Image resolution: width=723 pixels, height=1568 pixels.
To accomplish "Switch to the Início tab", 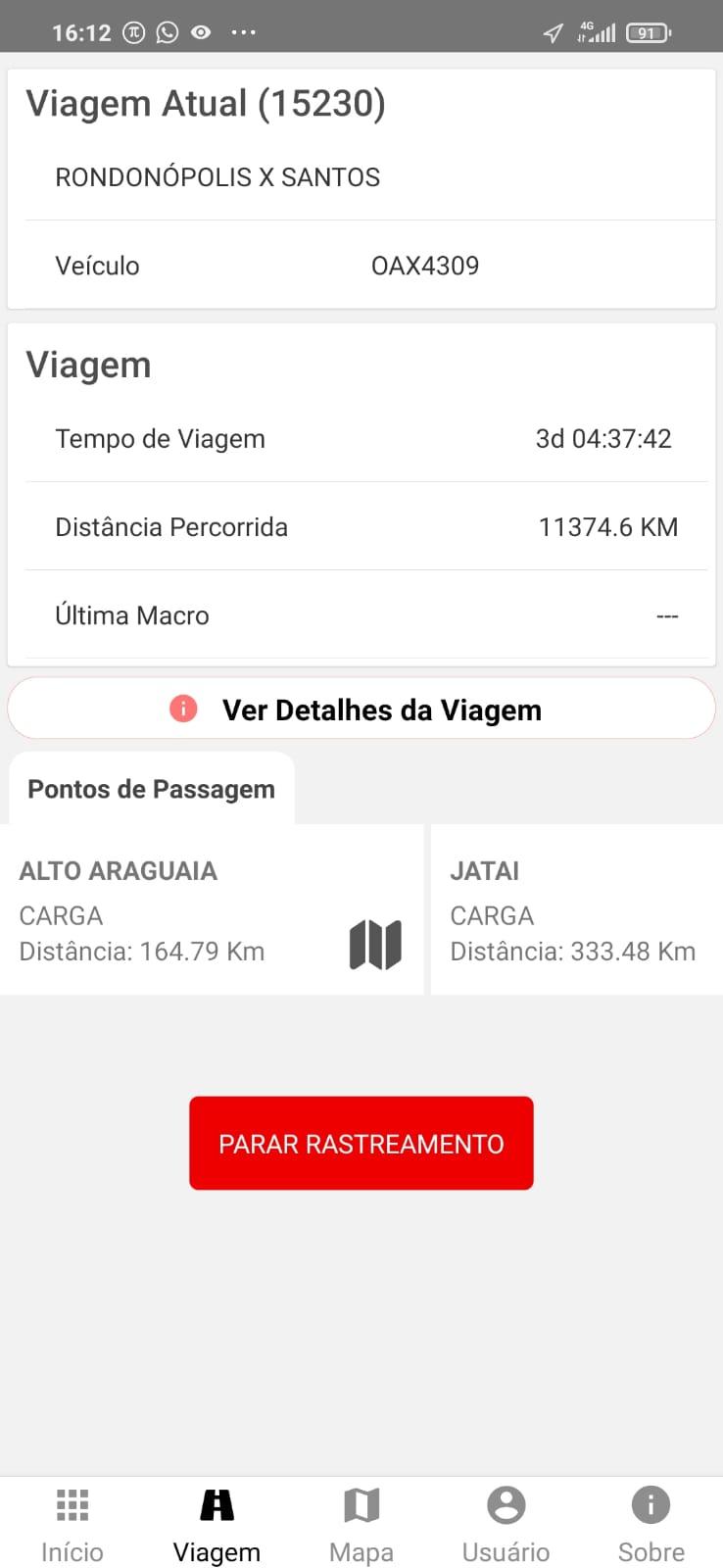I will point(72,1526).
